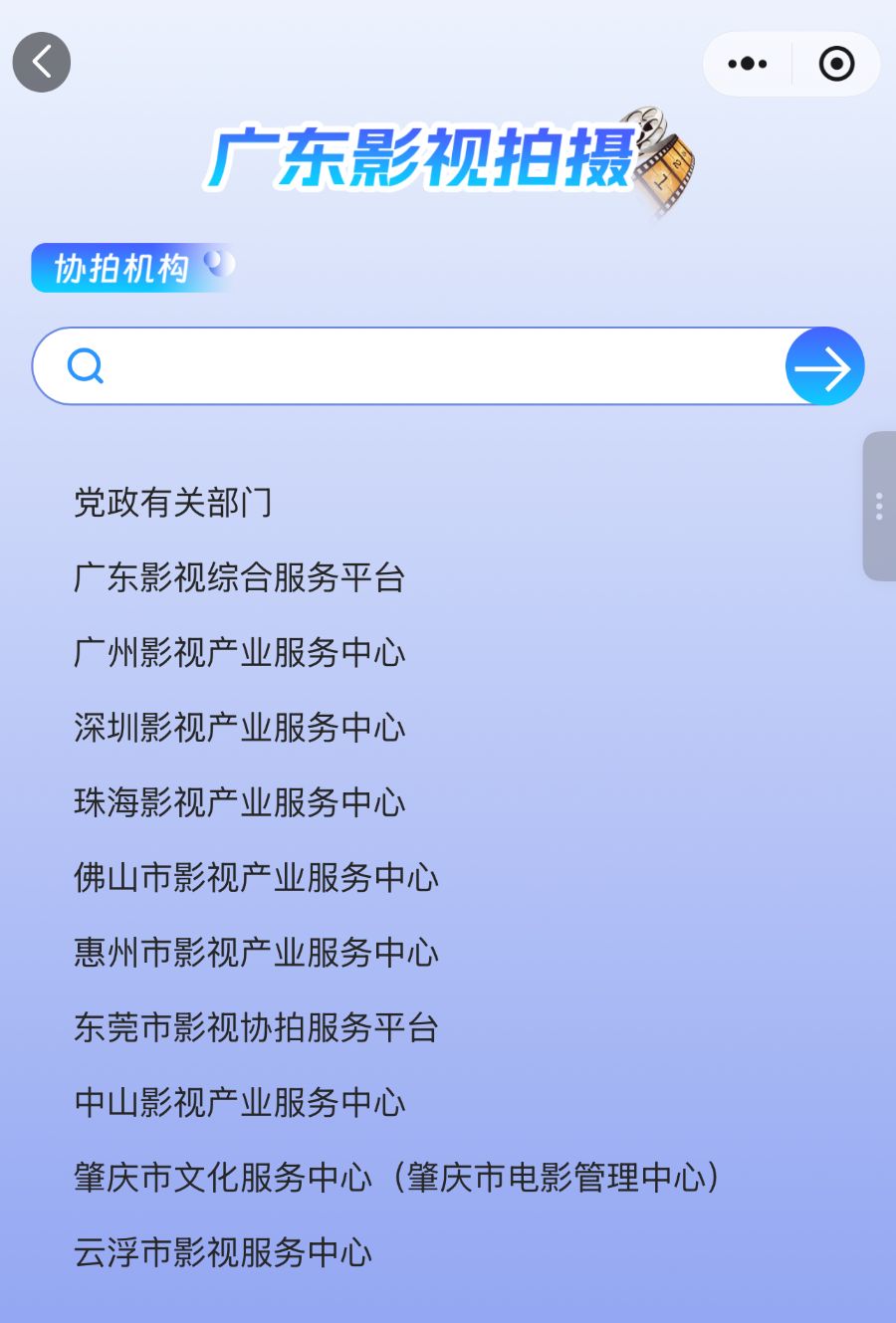
Task: Open 云浮市影视服务中心
Action: pos(222,1252)
